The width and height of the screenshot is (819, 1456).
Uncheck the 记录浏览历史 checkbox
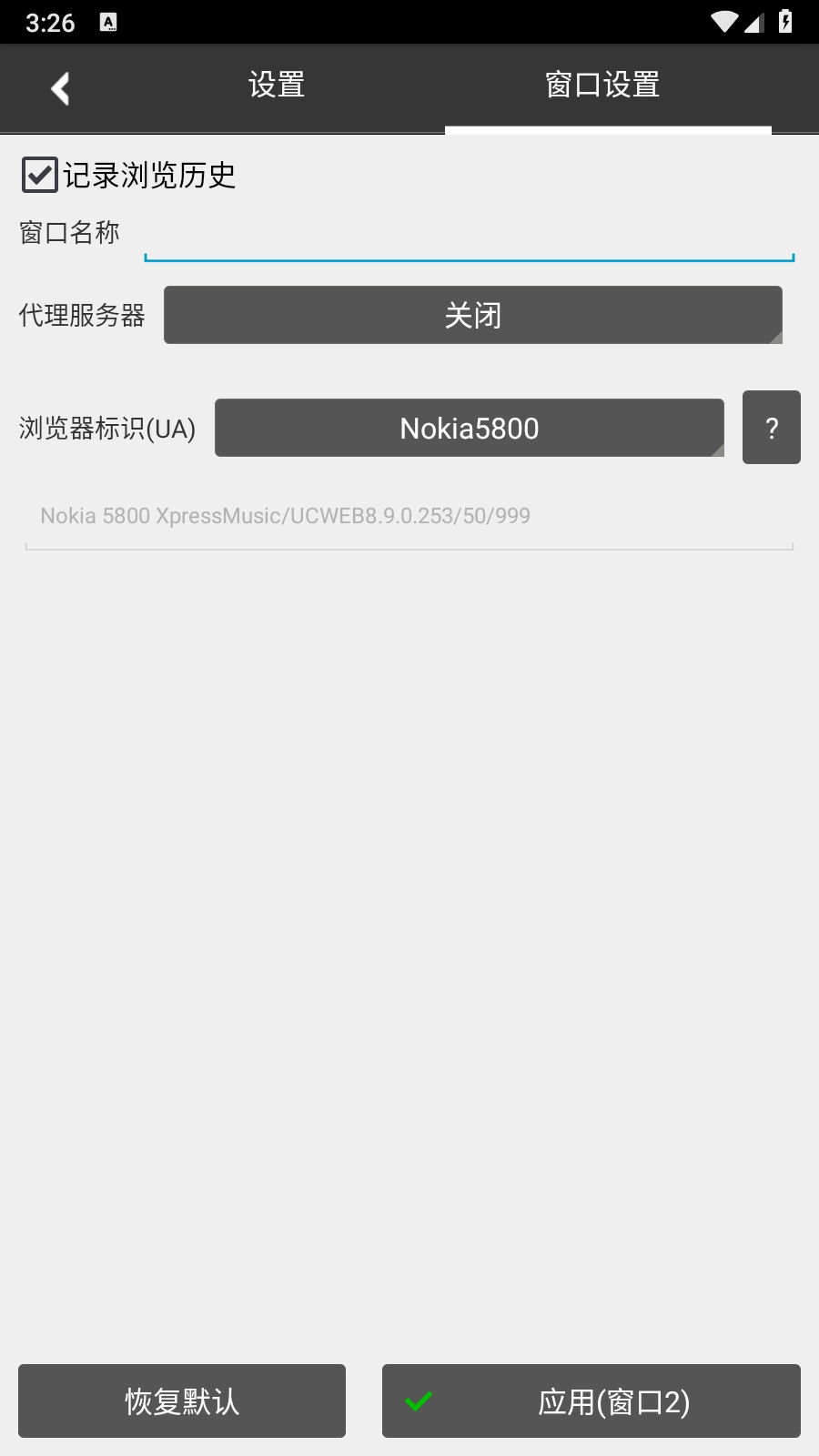[x=40, y=175]
